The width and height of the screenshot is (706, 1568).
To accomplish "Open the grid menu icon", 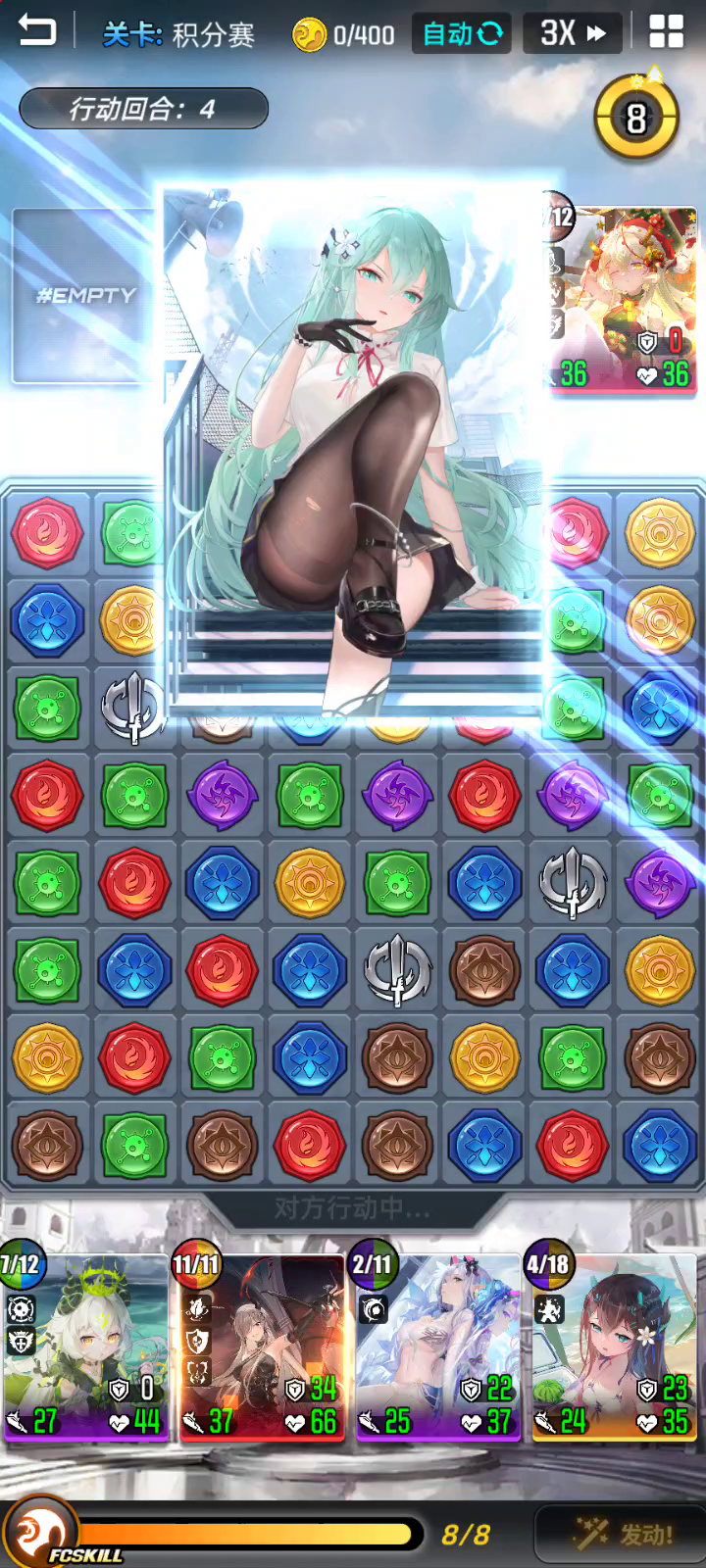I will tap(666, 32).
